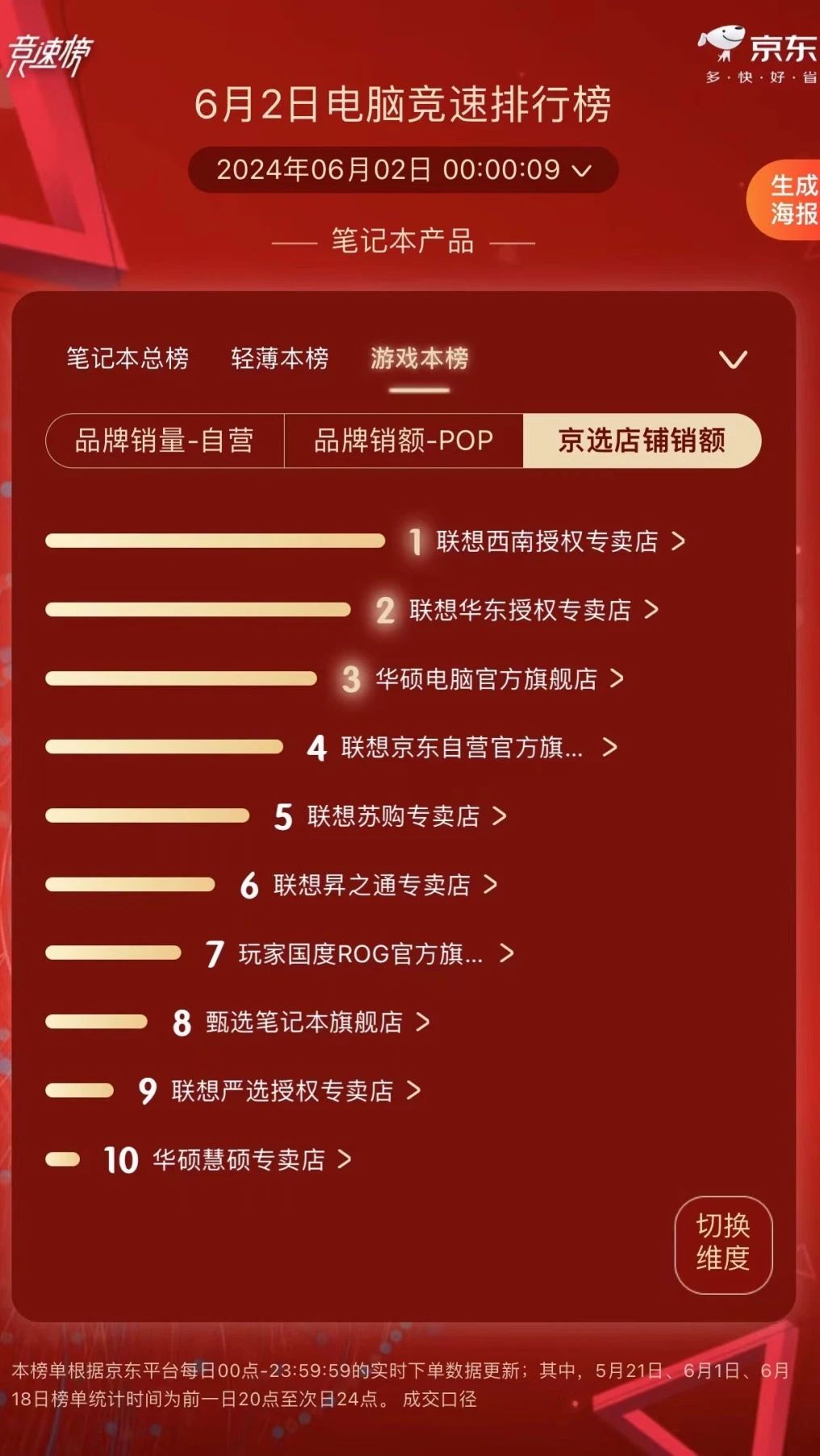Select the 品牌销量-自营 segment
The image size is (820, 1456).
pyautogui.click(x=165, y=440)
